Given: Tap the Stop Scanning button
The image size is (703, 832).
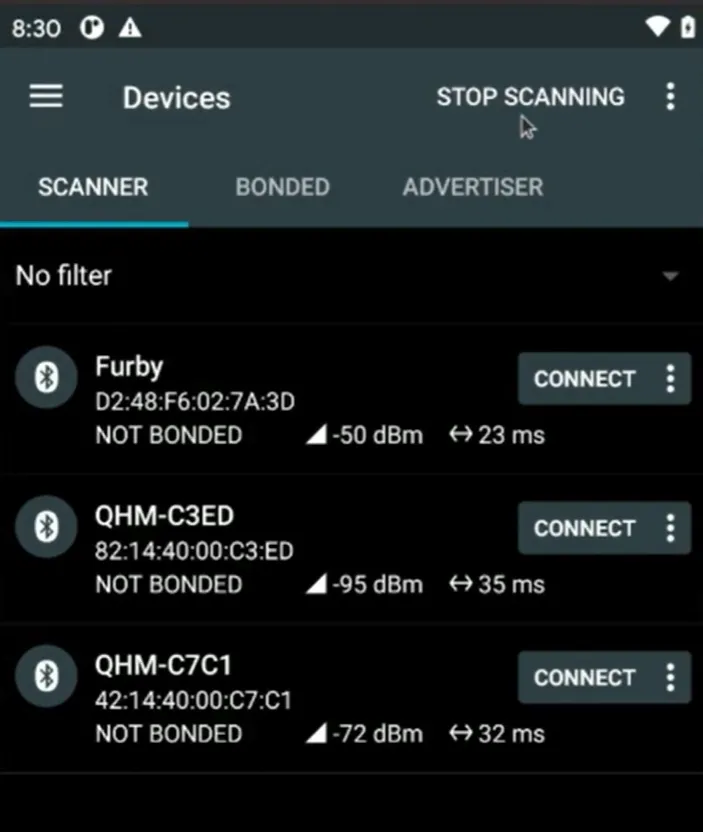Looking at the screenshot, I should 530,97.
